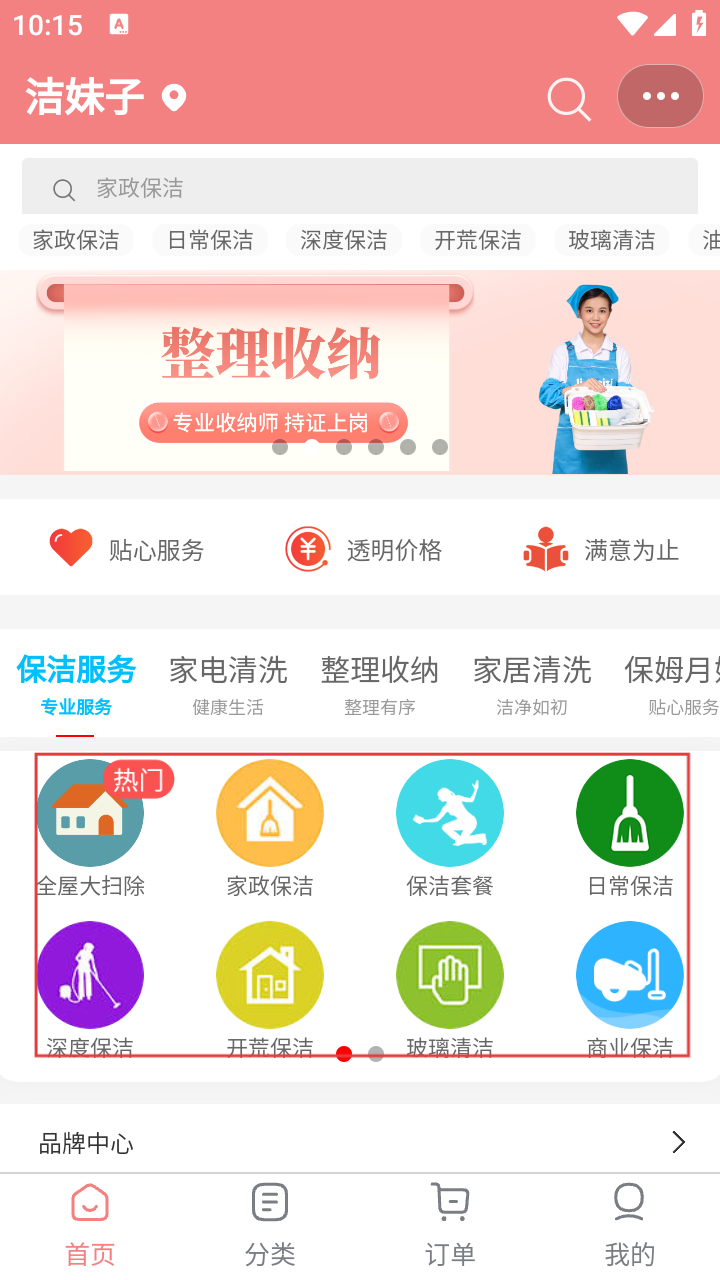The height and width of the screenshot is (1280, 720).
Task: Open the 保洁套餐 service
Action: (450, 826)
